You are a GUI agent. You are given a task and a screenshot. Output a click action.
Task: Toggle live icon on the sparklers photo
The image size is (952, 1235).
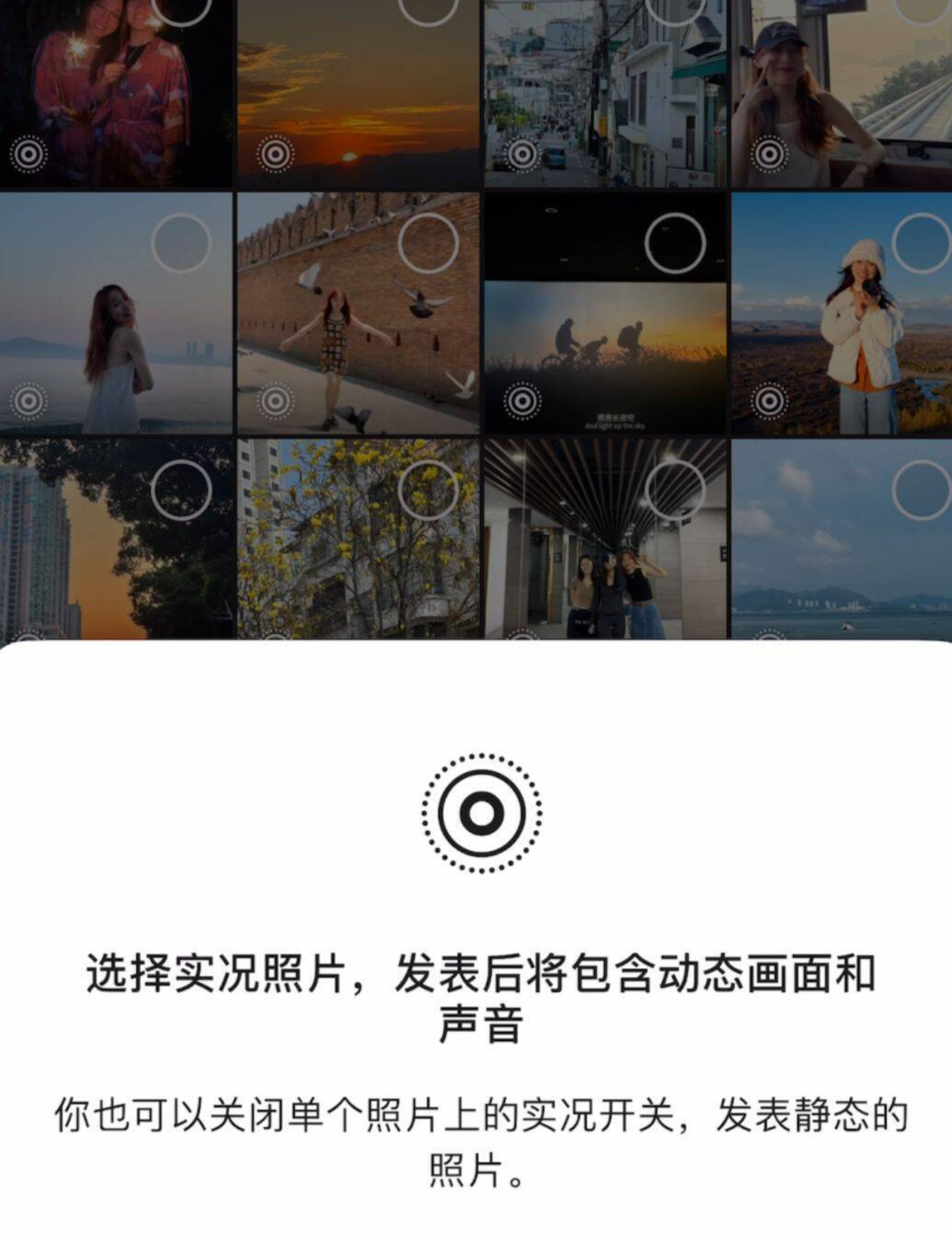(29, 154)
